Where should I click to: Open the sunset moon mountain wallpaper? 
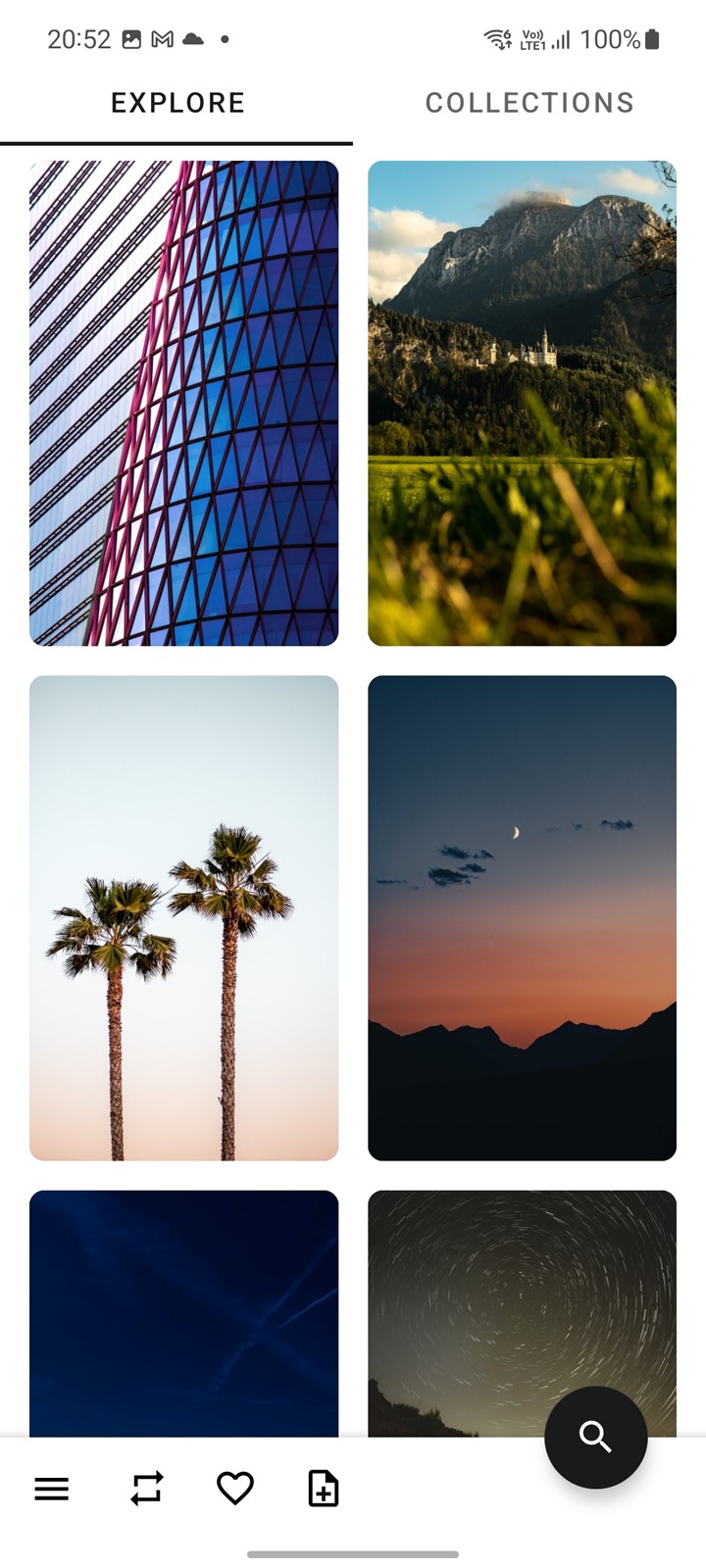(522, 917)
